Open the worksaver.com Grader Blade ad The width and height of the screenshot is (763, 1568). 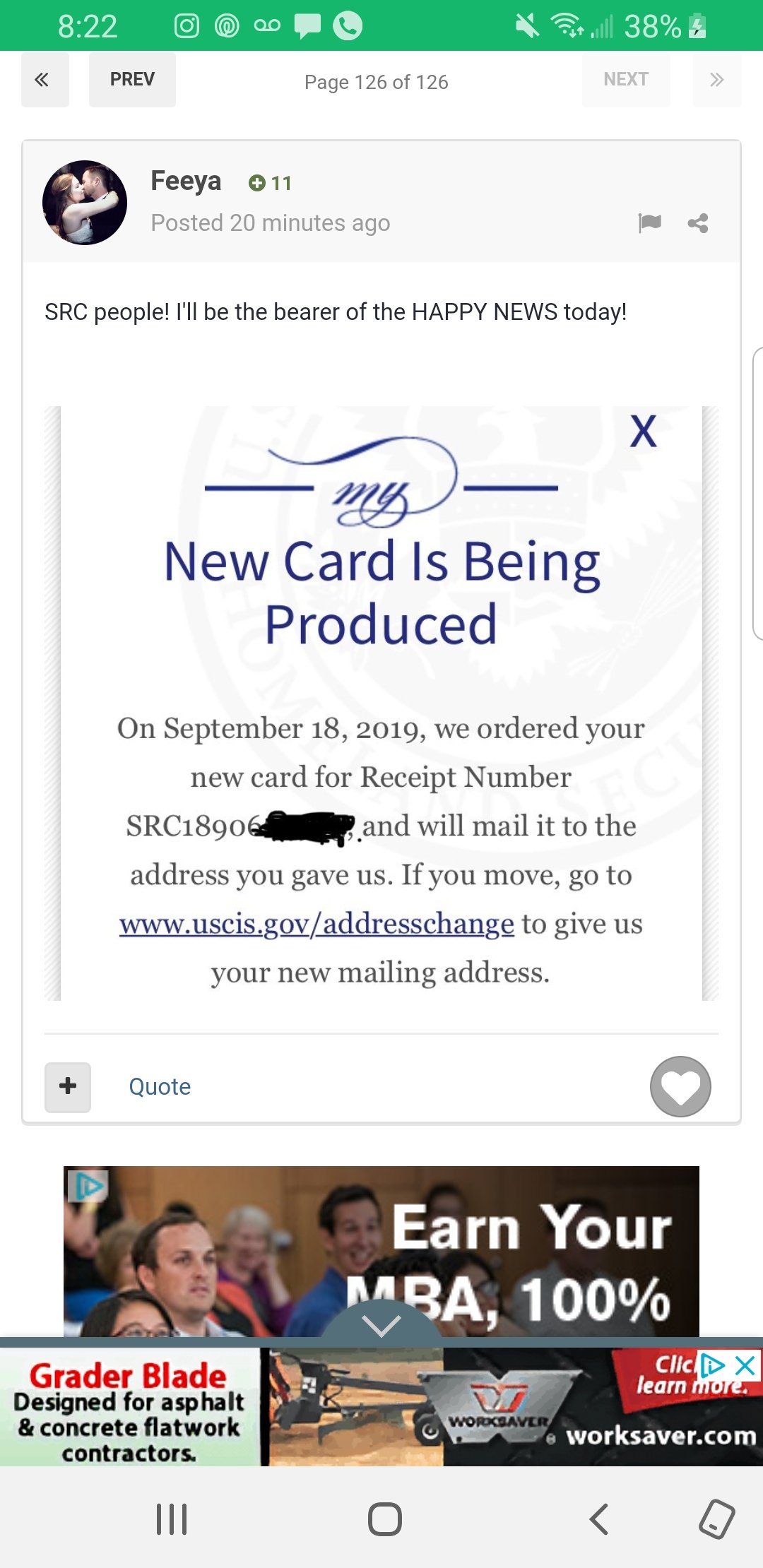pos(381,1406)
